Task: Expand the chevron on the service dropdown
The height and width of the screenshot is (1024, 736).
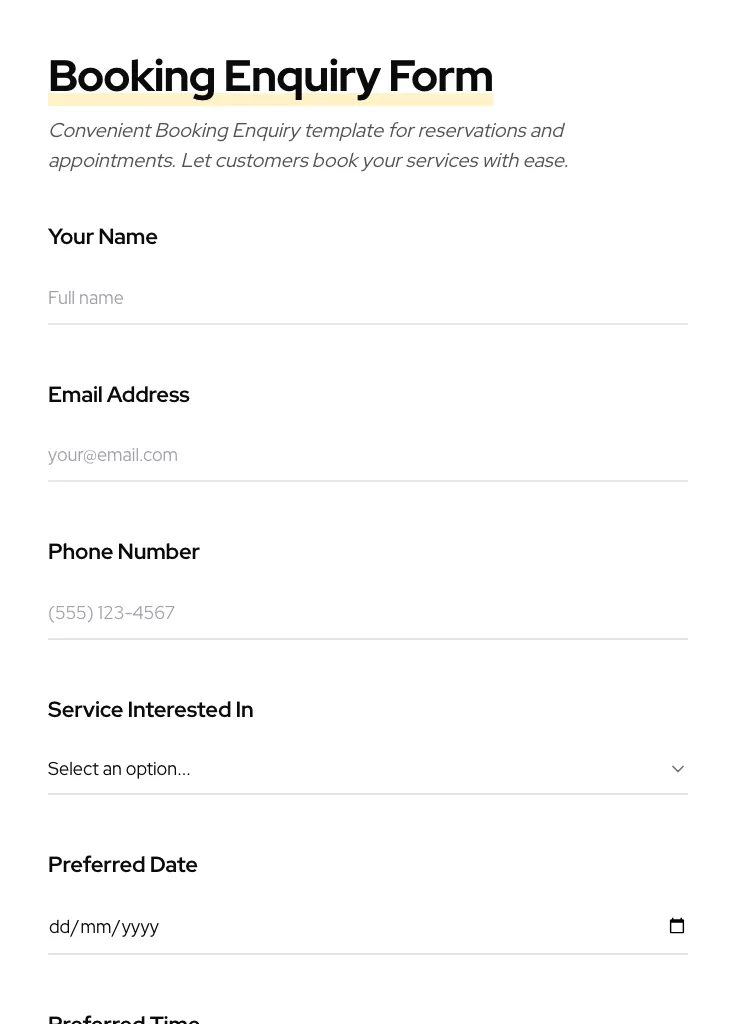Action: point(677,769)
